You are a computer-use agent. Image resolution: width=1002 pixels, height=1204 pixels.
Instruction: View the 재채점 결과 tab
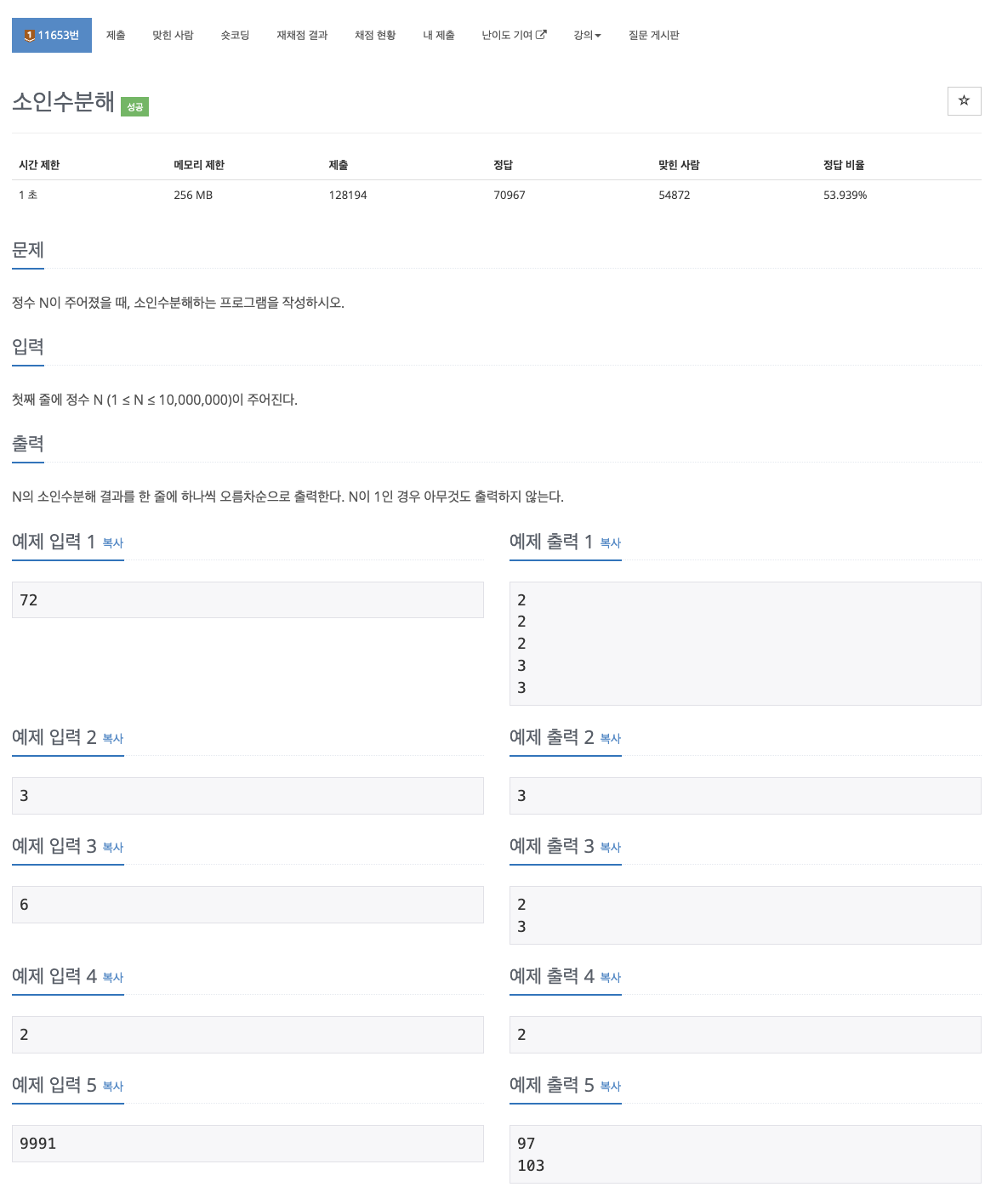point(302,36)
